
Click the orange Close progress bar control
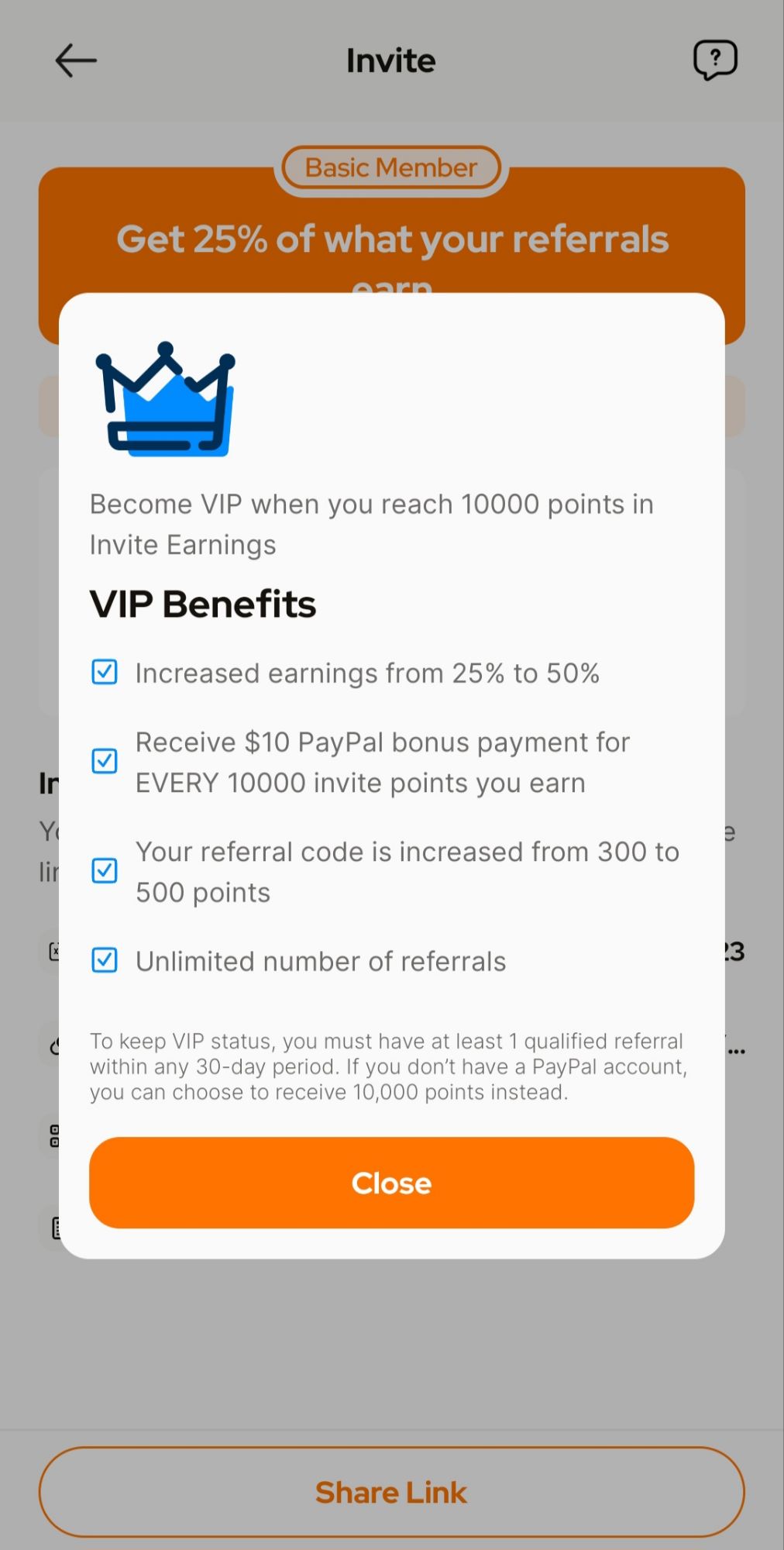[390, 1182]
